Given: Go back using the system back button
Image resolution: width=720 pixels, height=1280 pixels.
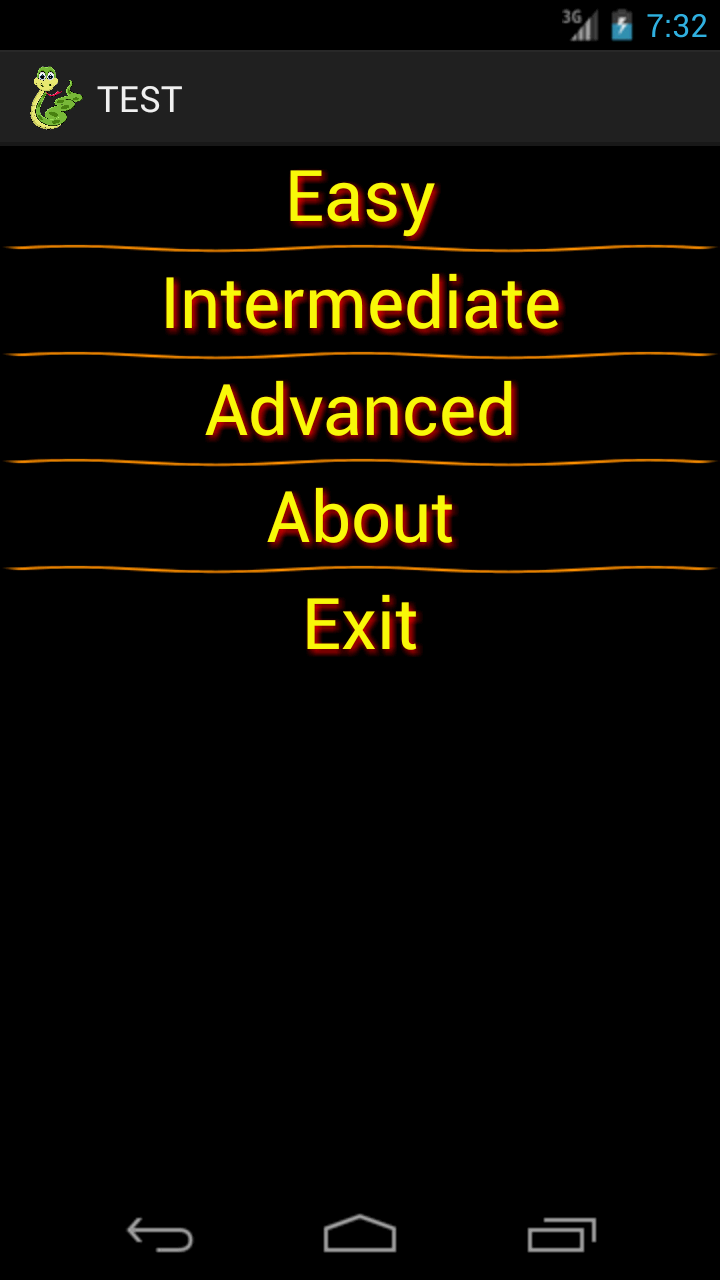Looking at the screenshot, I should click(160, 1234).
